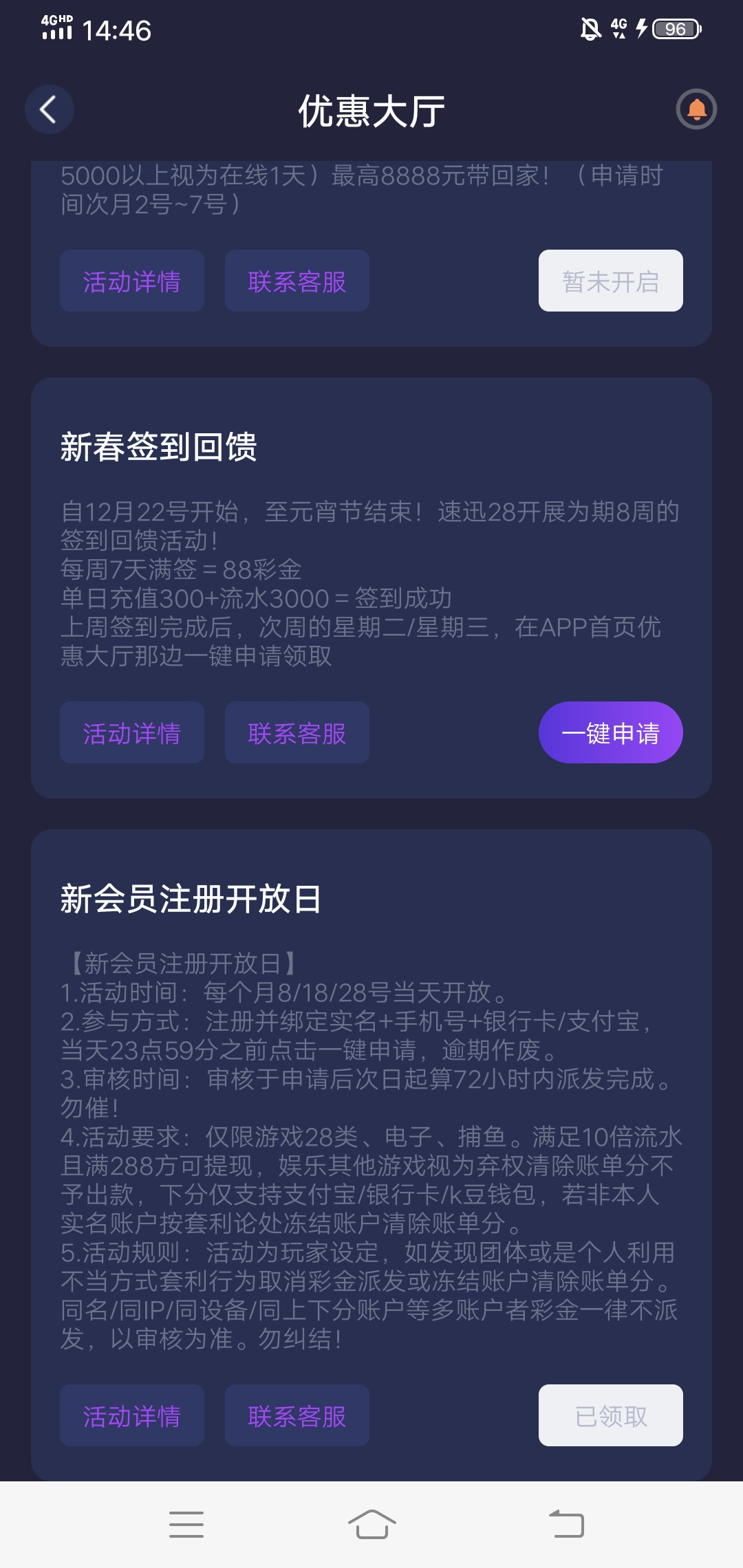
Task: Open the orange notifications bell
Action: tap(696, 109)
